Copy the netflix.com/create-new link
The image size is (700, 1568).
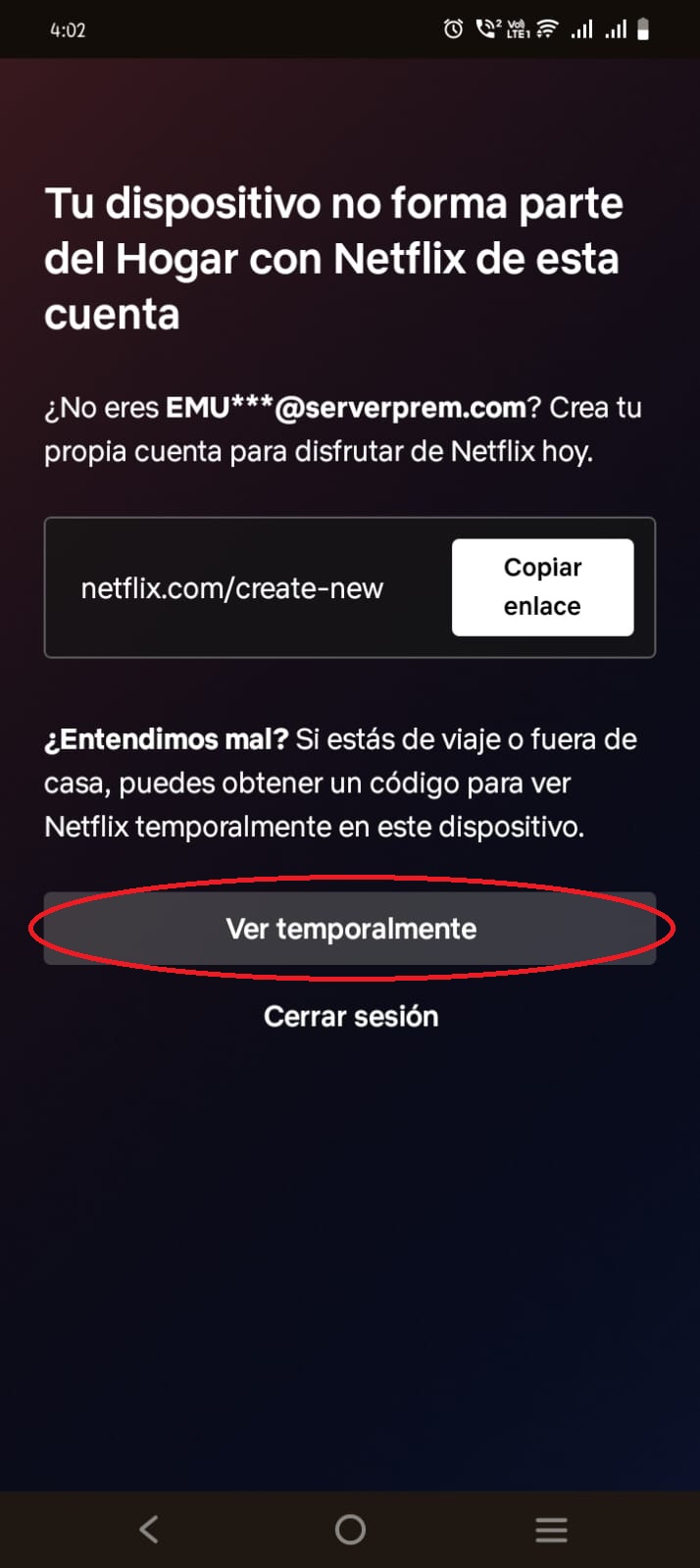pyautogui.click(x=542, y=586)
